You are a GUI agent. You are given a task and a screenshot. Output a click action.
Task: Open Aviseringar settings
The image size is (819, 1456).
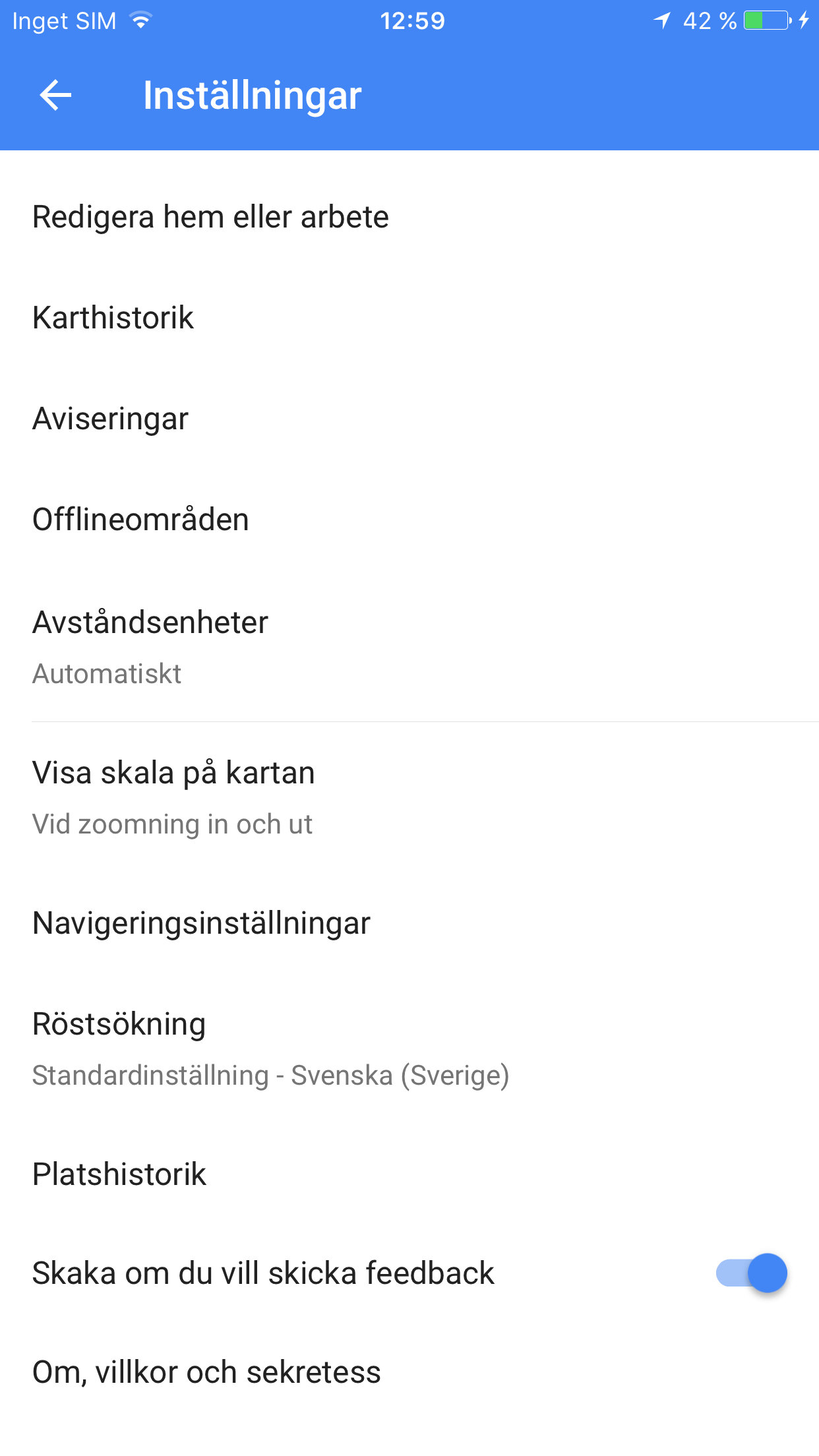(110, 419)
